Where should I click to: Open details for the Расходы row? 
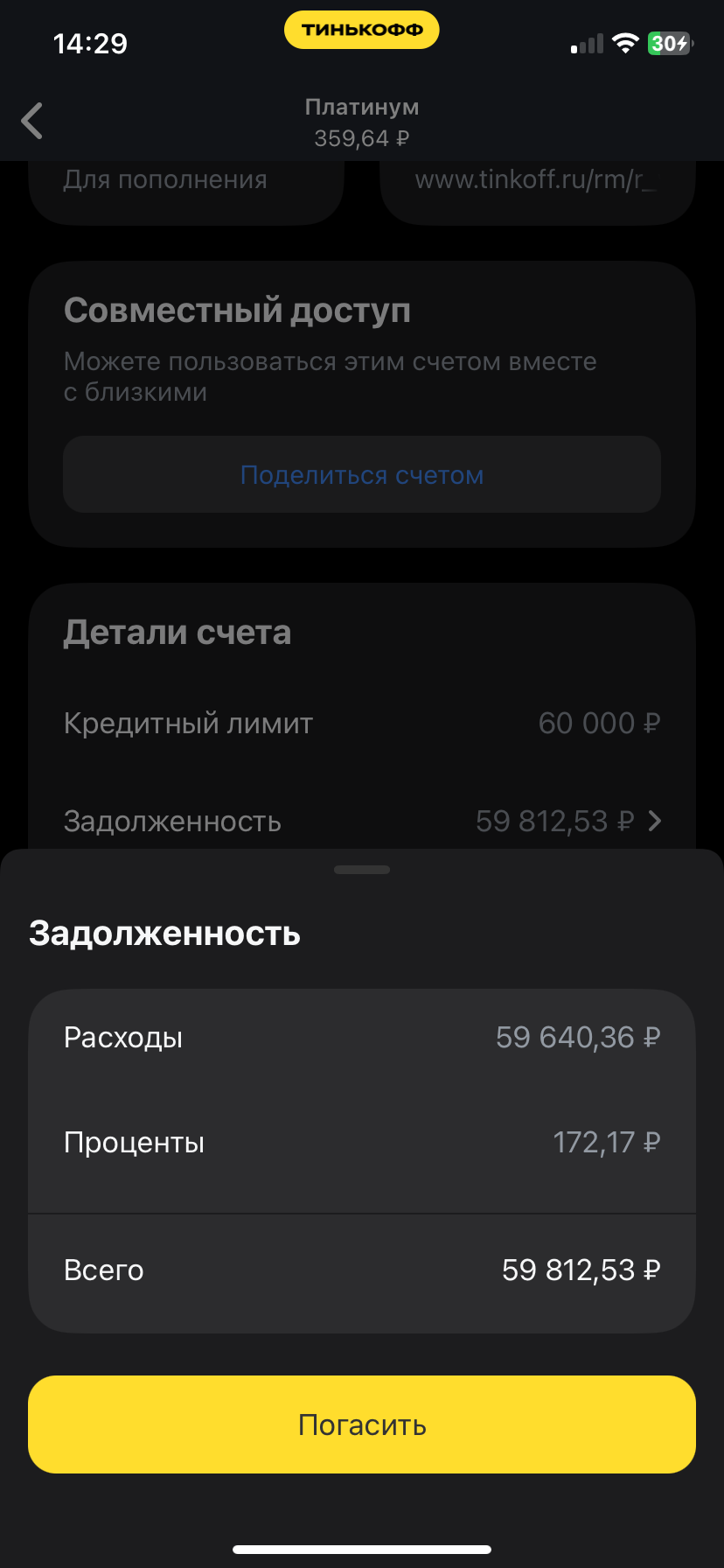(x=361, y=1037)
